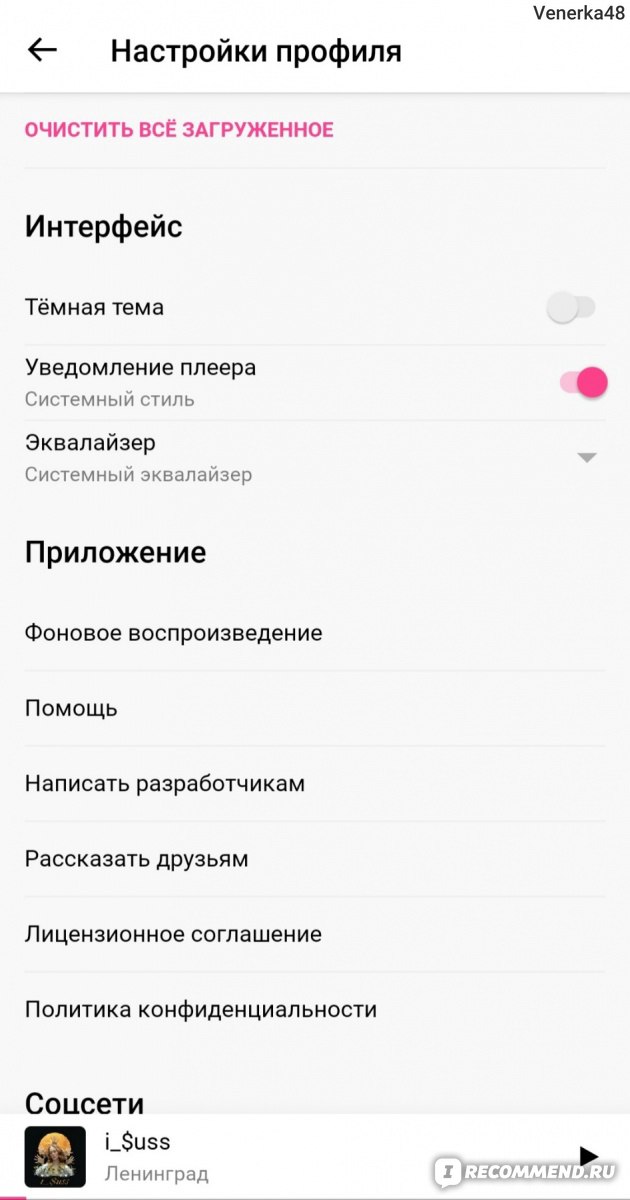The image size is (630, 1200).
Task: Open Лицензионное соглашение
Action: coord(315,934)
